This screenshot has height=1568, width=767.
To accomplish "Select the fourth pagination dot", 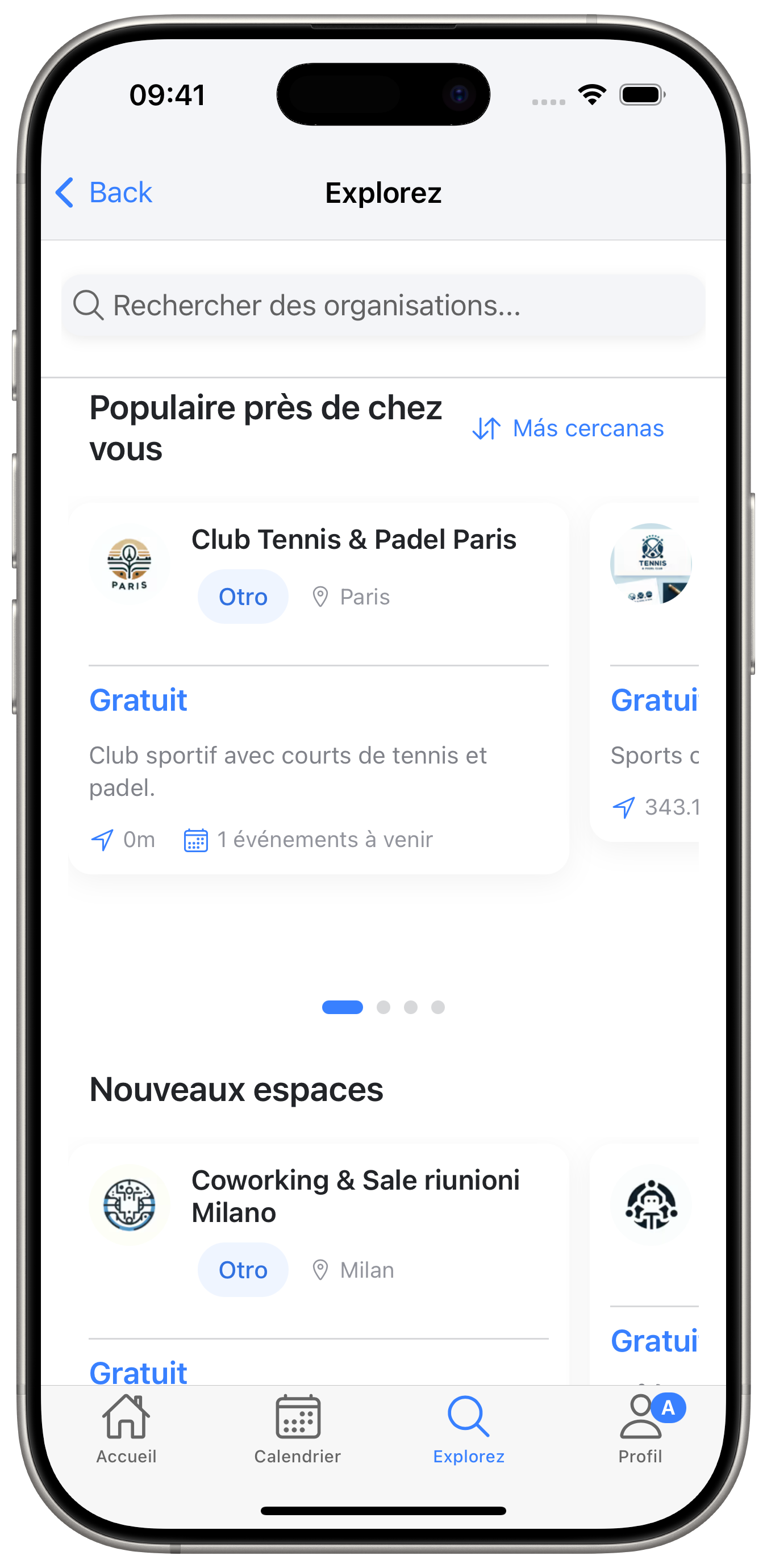I will click(437, 1007).
